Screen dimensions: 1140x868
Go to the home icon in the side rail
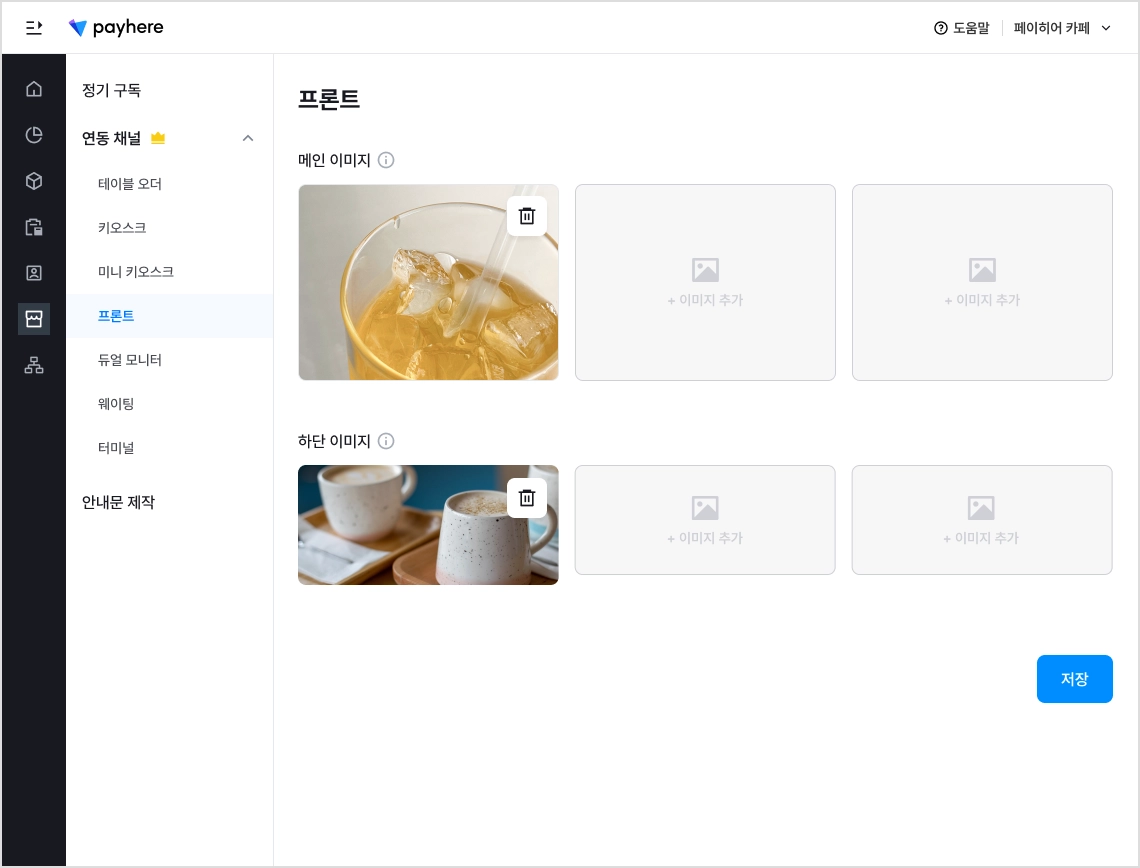click(x=33, y=89)
